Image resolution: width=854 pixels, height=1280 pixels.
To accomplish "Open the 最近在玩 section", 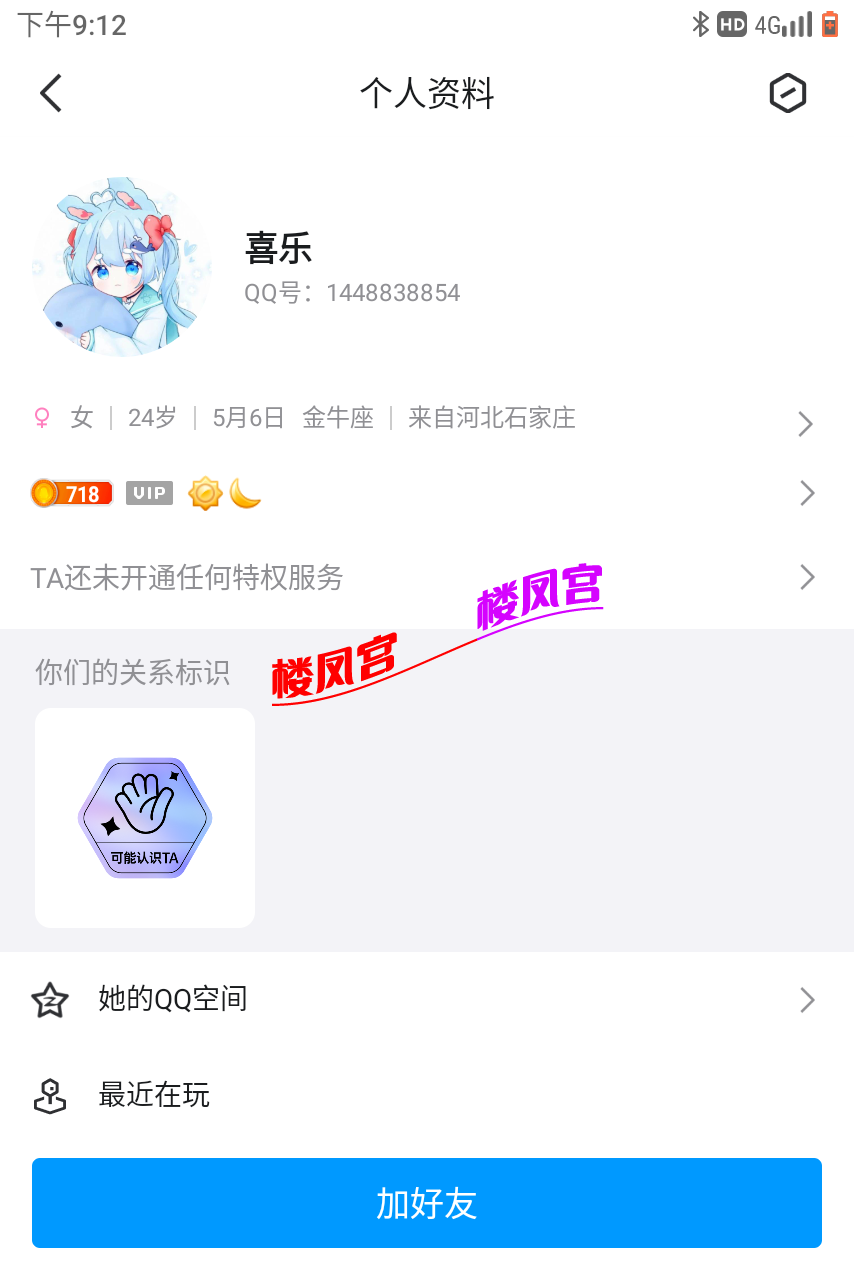I will pos(154,1095).
